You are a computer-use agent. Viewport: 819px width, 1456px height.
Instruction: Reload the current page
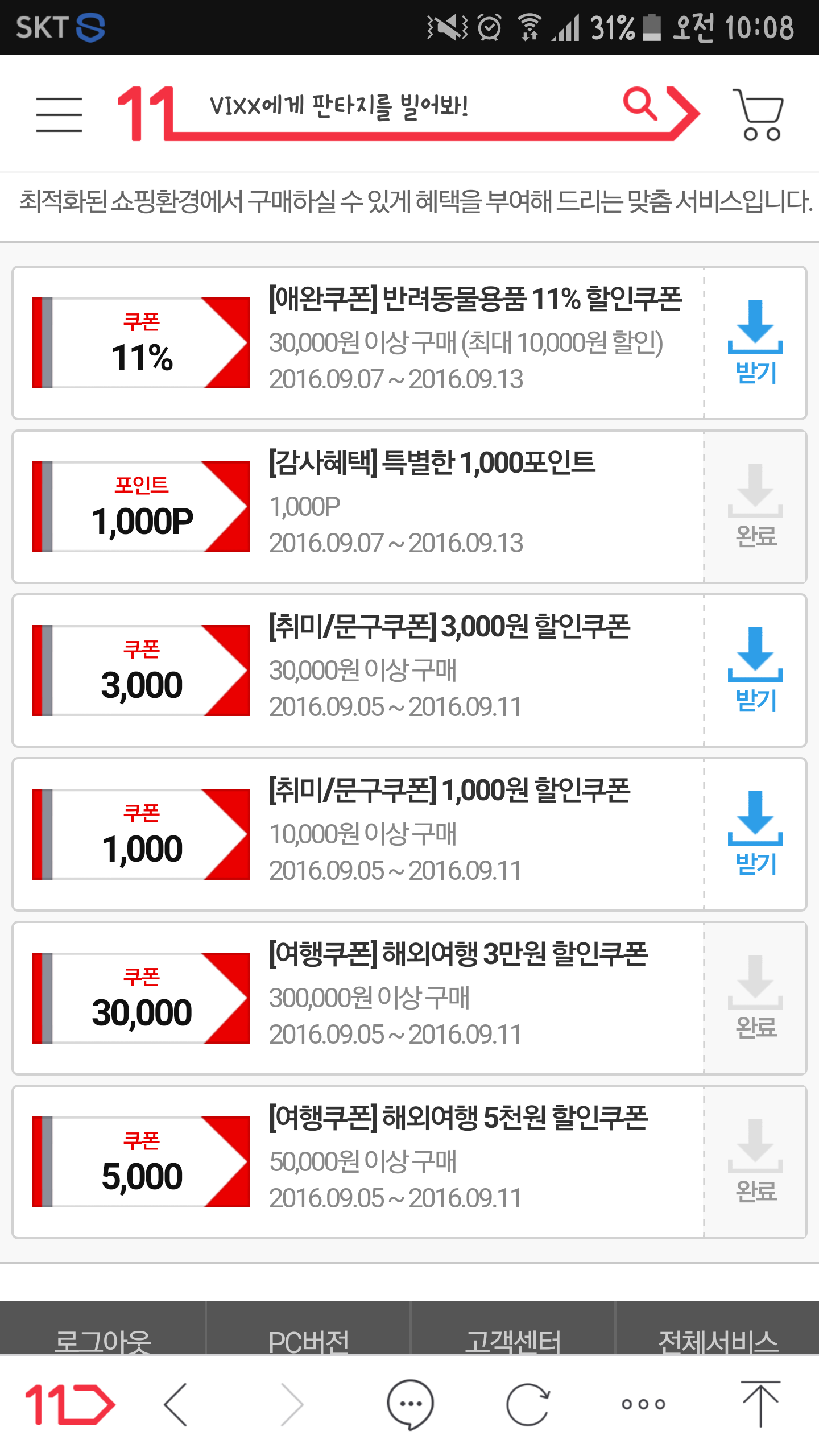tap(528, 1404)
